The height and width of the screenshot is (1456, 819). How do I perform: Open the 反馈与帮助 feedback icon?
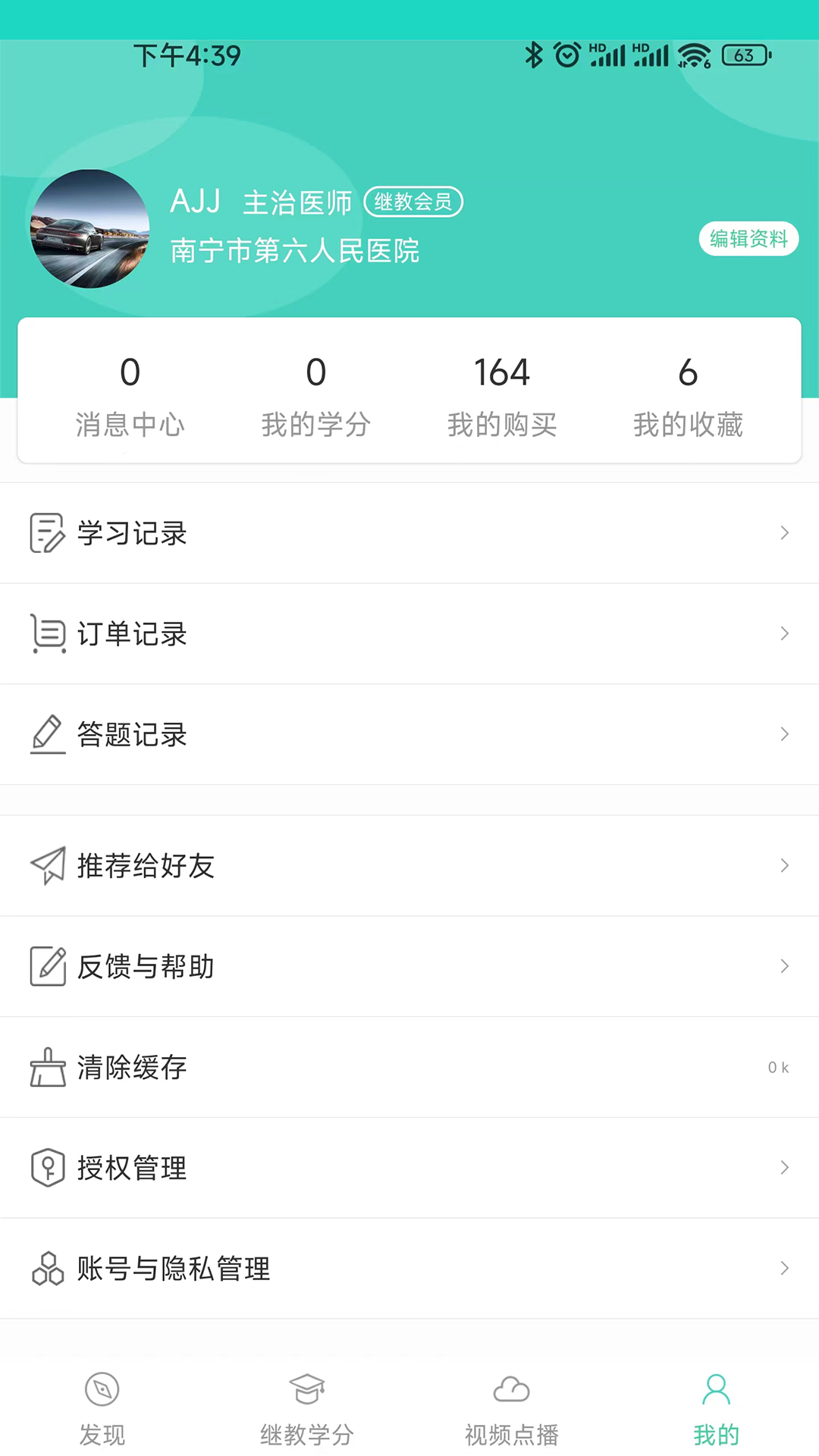click(x=47, y=966)
